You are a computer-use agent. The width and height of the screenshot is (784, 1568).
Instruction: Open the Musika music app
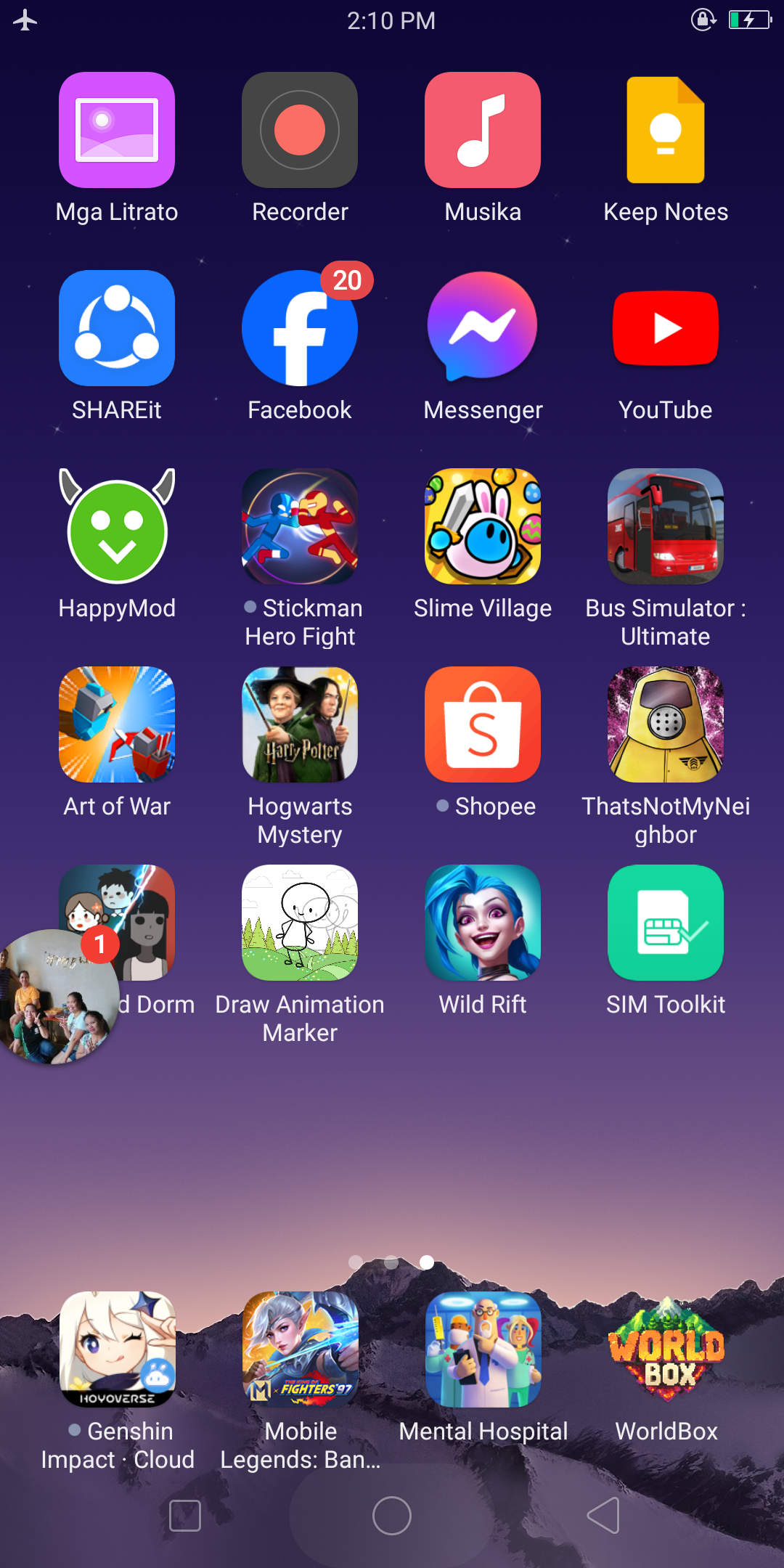point(483,130)
